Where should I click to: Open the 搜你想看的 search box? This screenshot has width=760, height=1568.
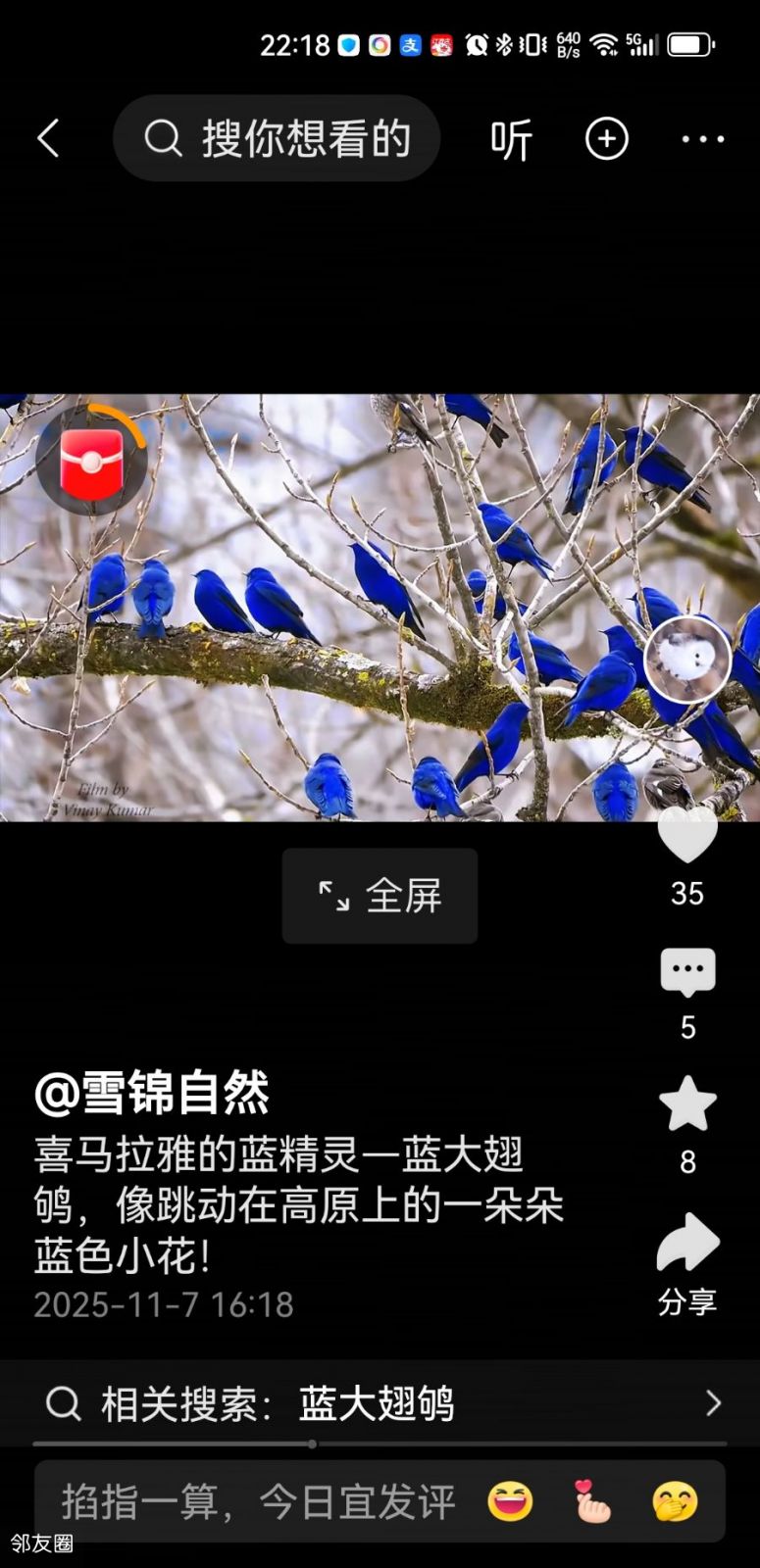click(x=277, y=138)
